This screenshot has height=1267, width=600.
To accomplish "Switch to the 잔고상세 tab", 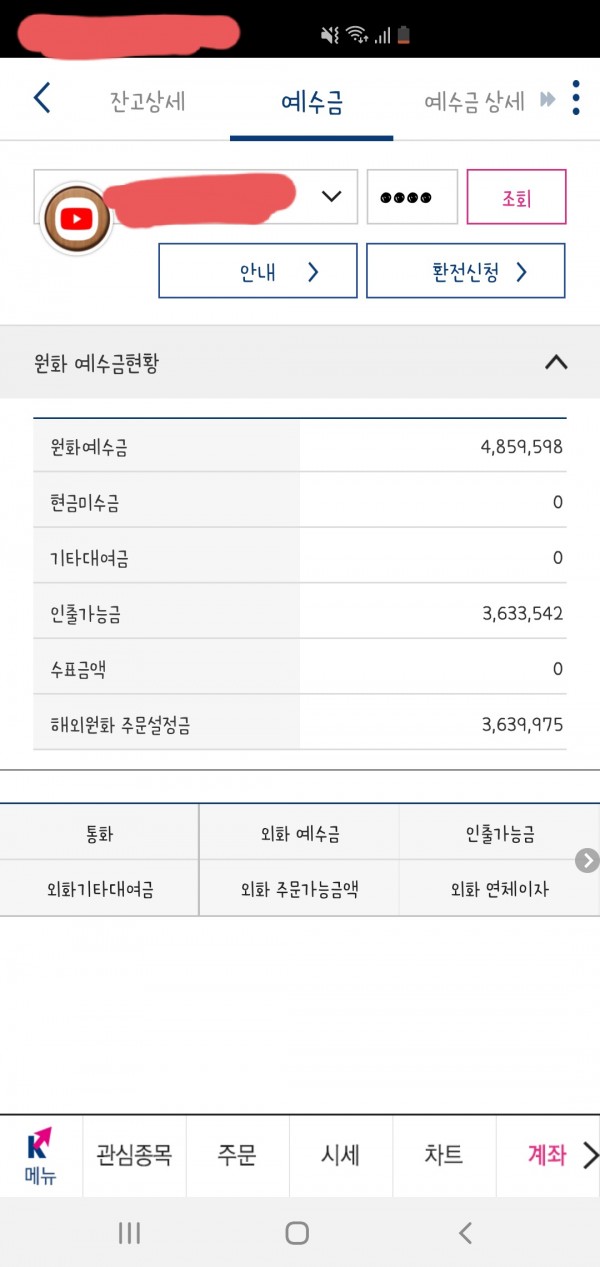I will point(147,102).
